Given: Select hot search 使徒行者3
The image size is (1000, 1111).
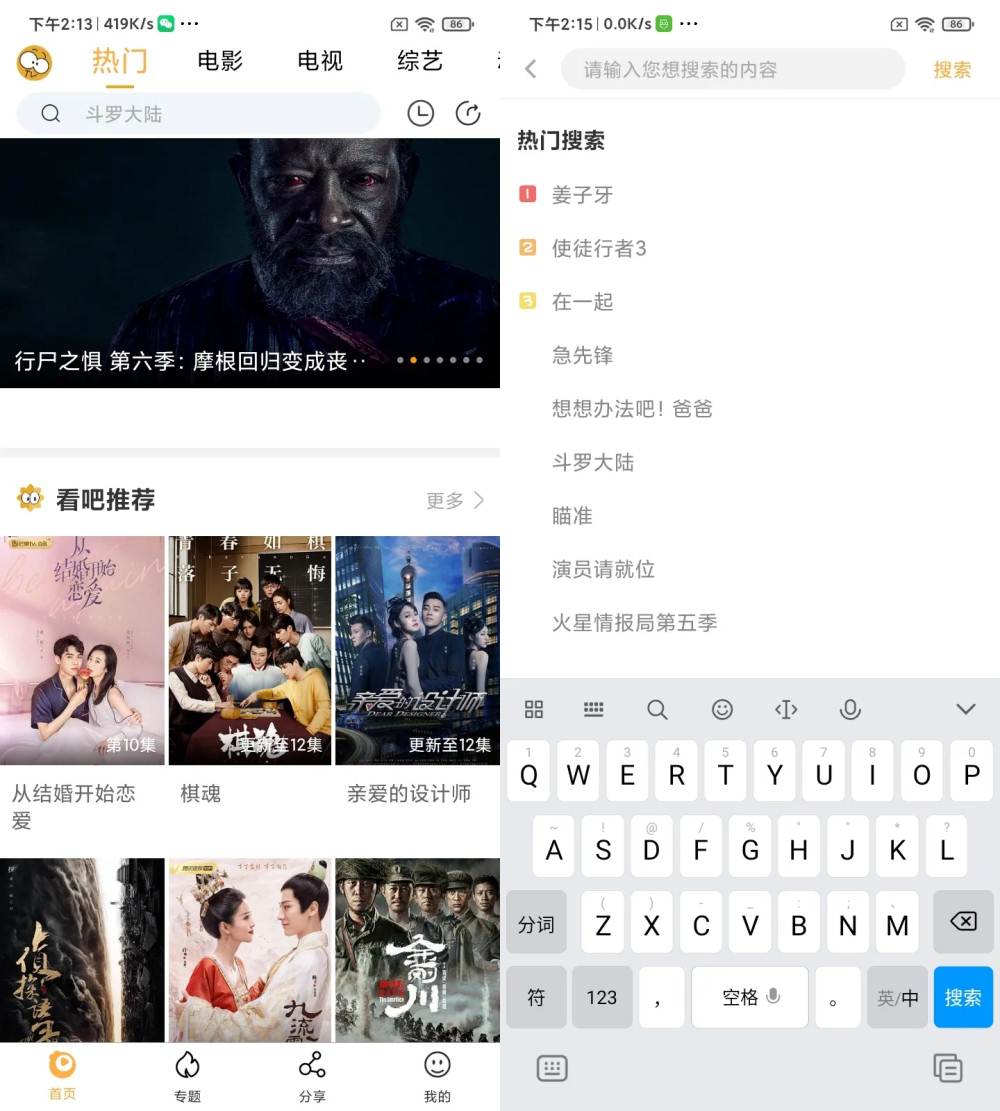Looking at the screenshot, I should pos(599,248).
